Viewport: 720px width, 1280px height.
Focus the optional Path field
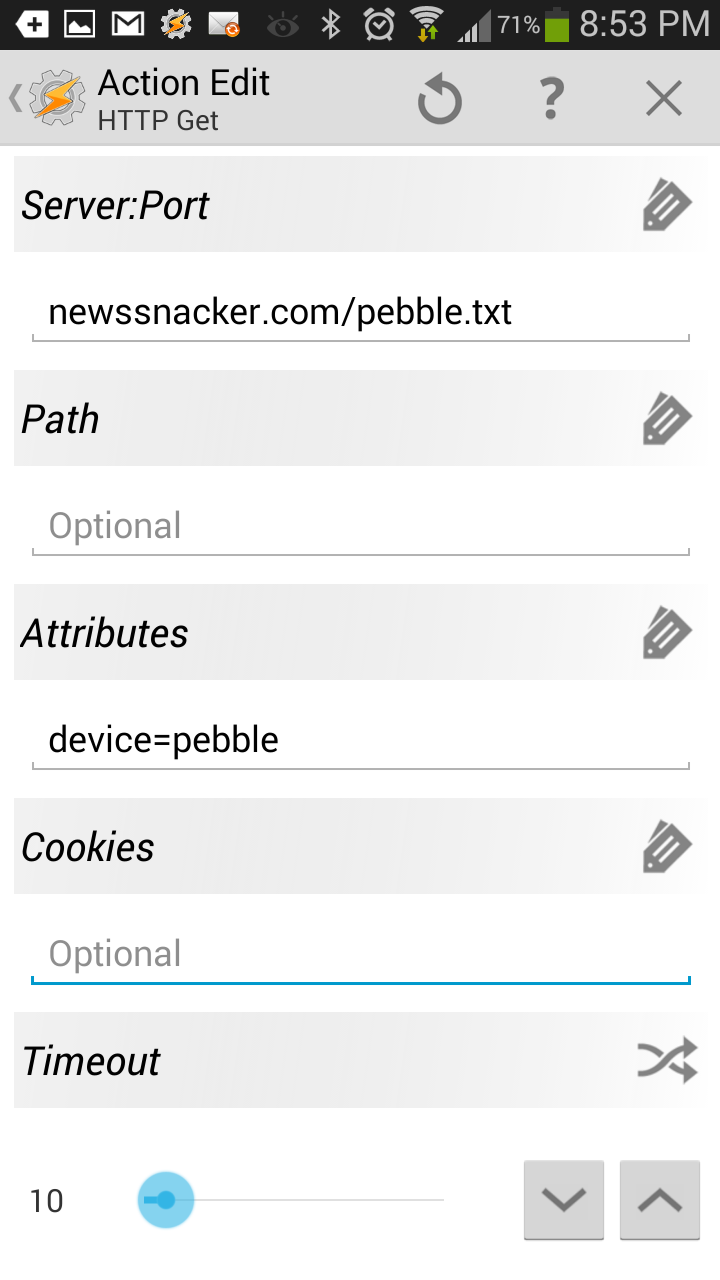tap(361, 527)
